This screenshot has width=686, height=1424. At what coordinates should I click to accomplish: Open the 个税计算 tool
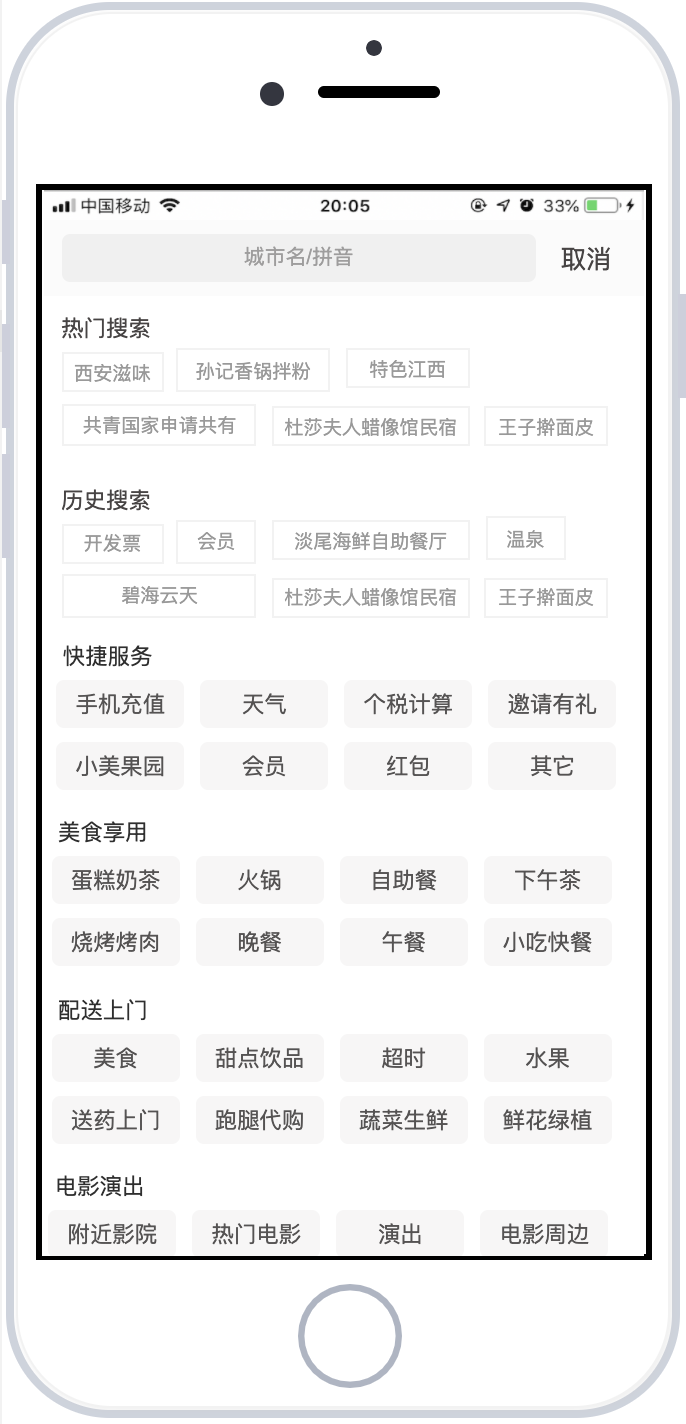408,704
